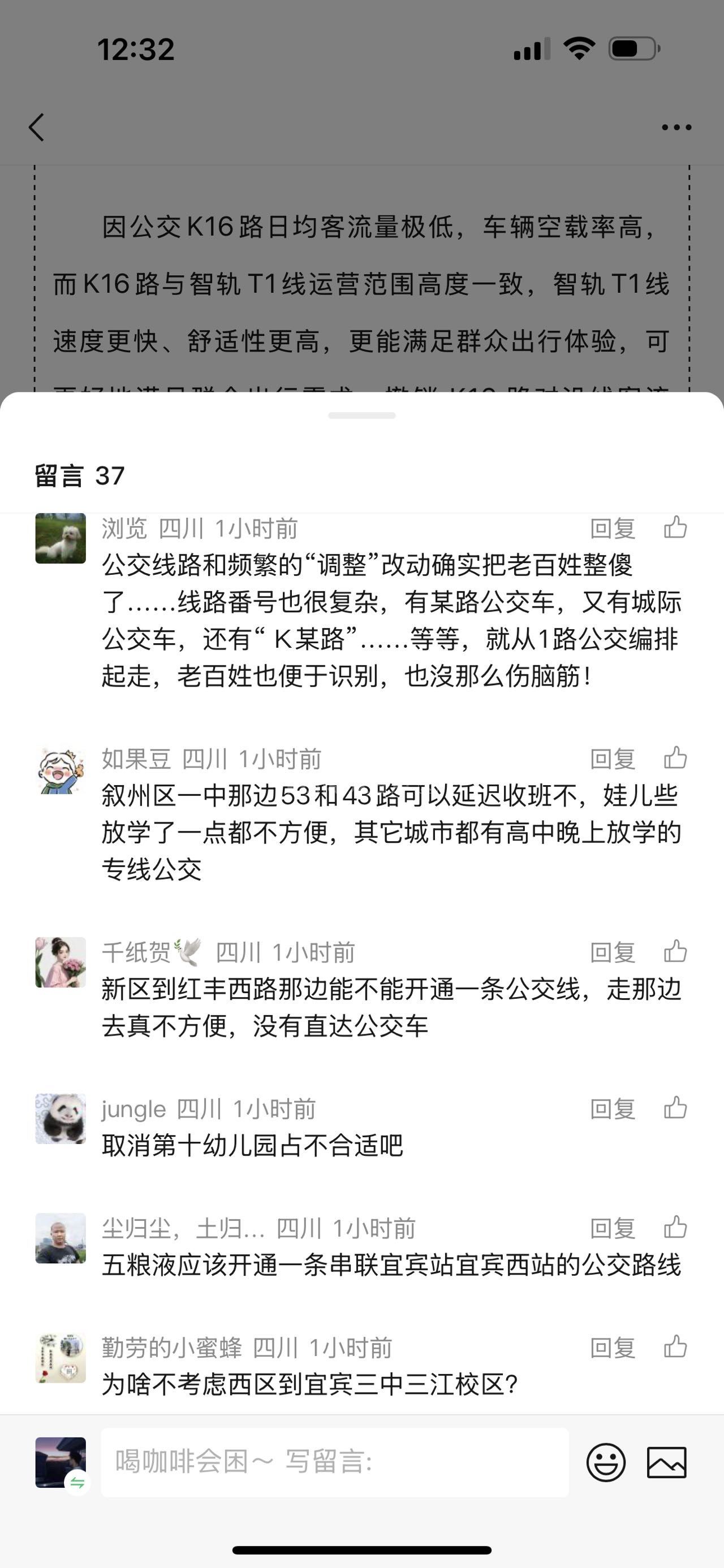This screenshot has height=1568, width=724.
Task: Open the three-dot overflow menu
Action: pyautogui.click(x=676, y=127)
